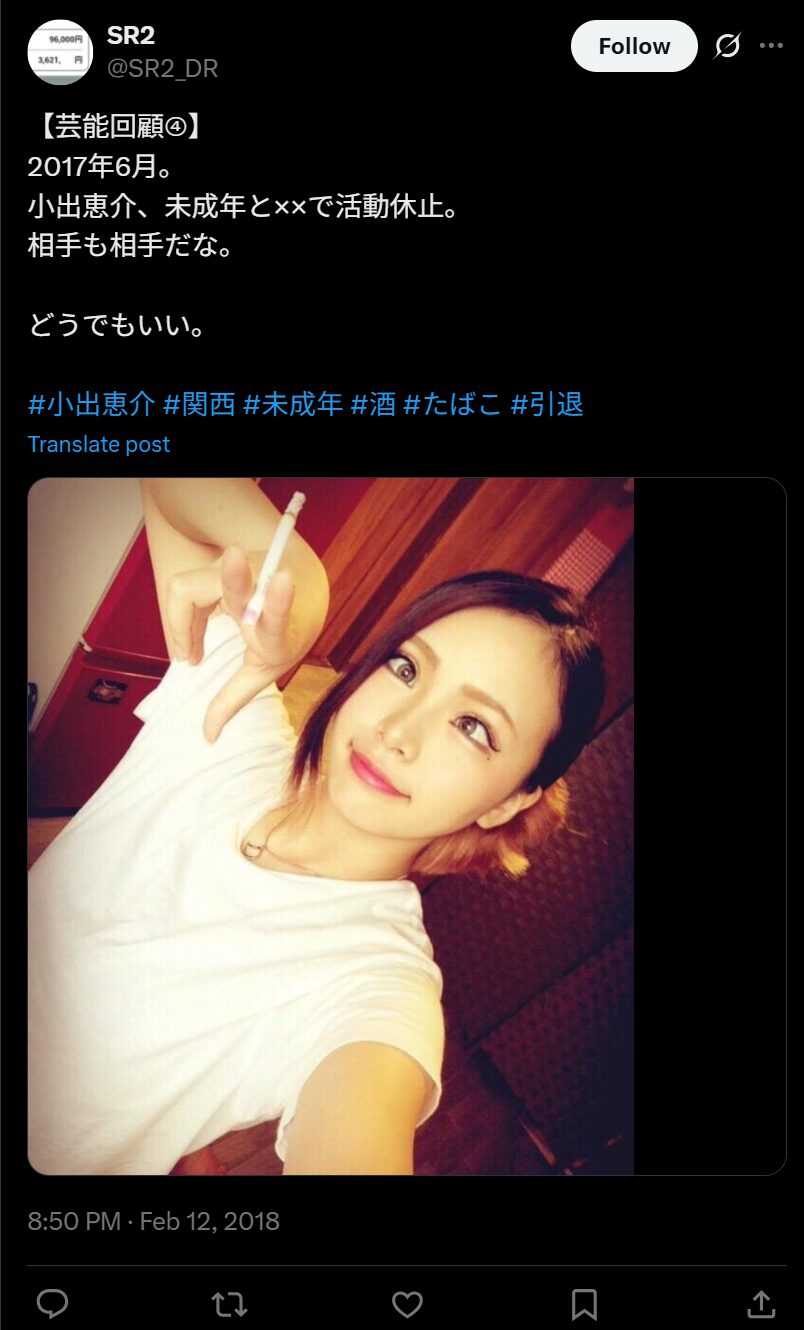
Task: Open the post's date and time link
Action: click(153, 1221)
